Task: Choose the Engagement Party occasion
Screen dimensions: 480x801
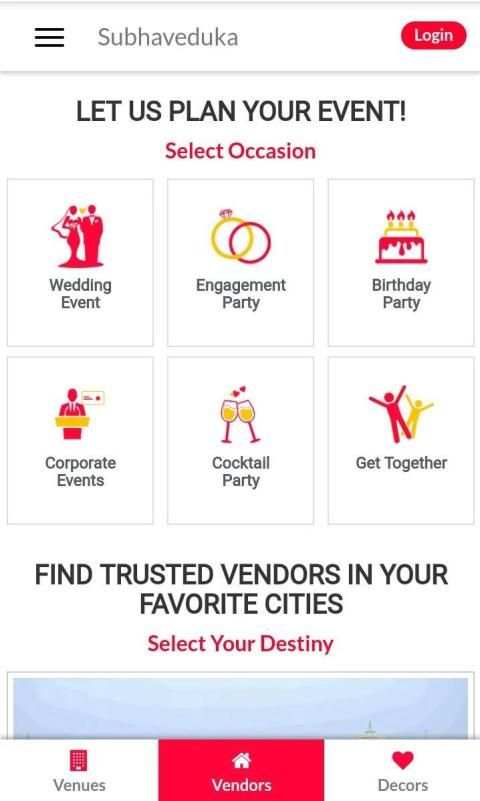Action: (x=241, y=263)
